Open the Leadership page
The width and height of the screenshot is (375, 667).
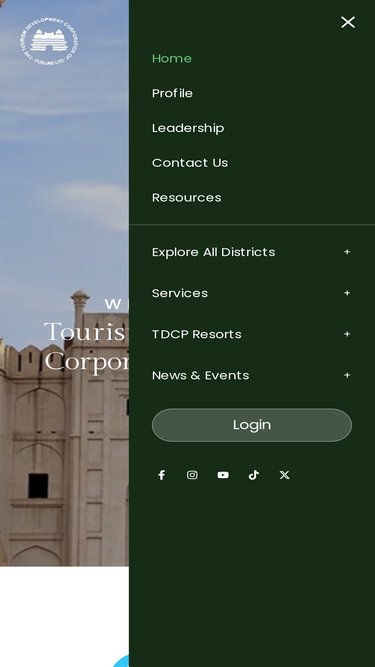188,128
